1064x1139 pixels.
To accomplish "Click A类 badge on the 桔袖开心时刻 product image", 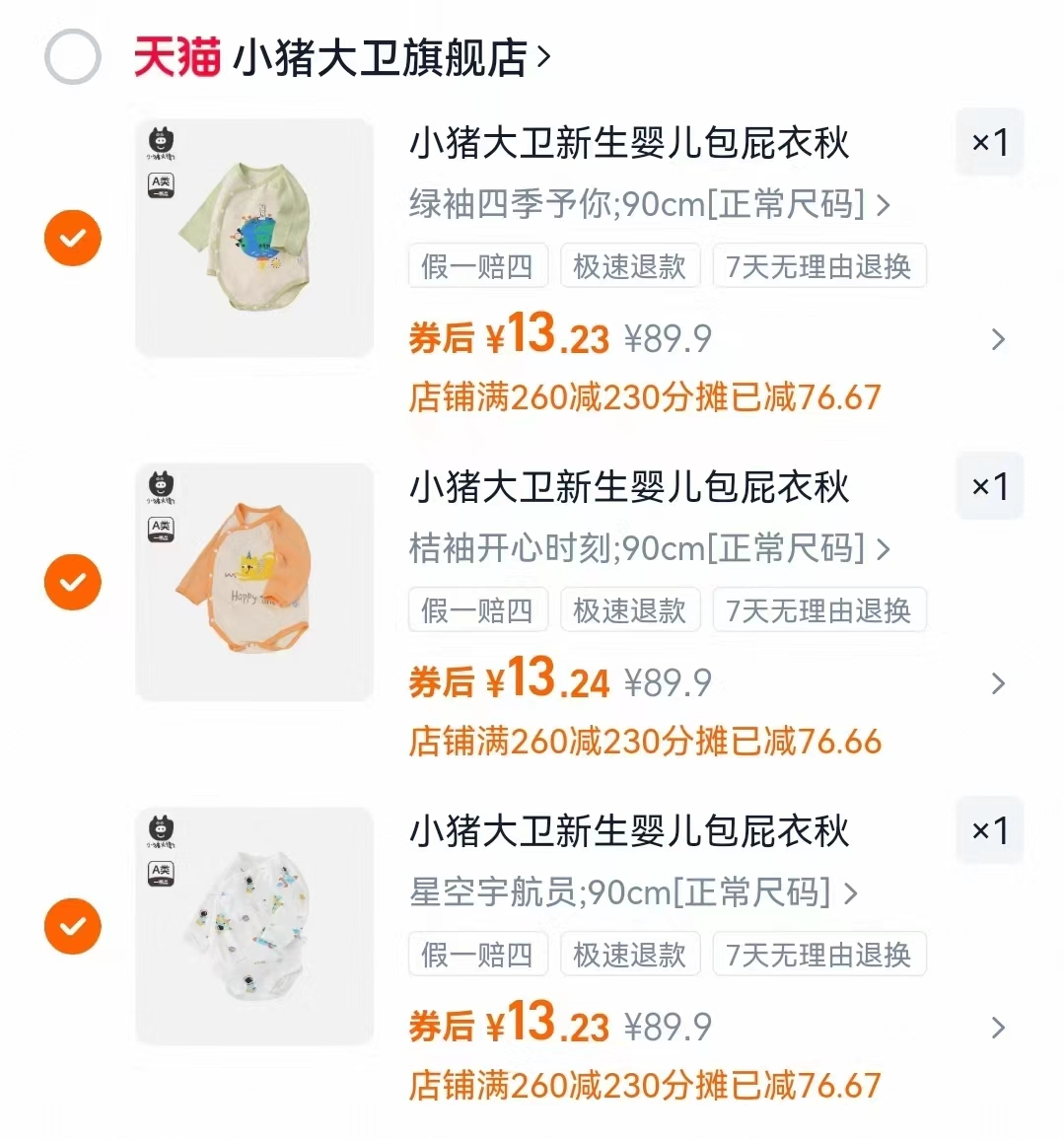I will (160, 530).
